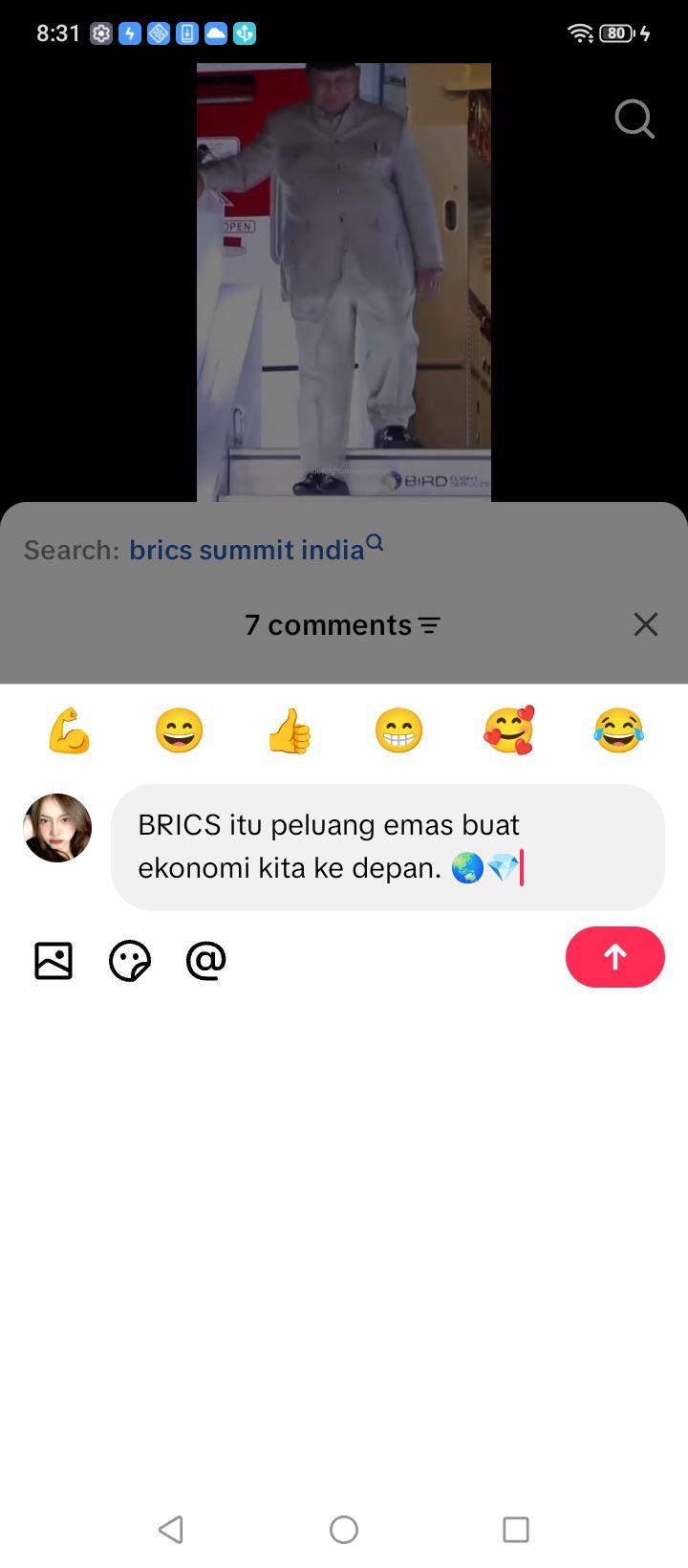This screenshot has width=688, height=1568.
Task: Close the comments panel
Action: coord(646,624)
